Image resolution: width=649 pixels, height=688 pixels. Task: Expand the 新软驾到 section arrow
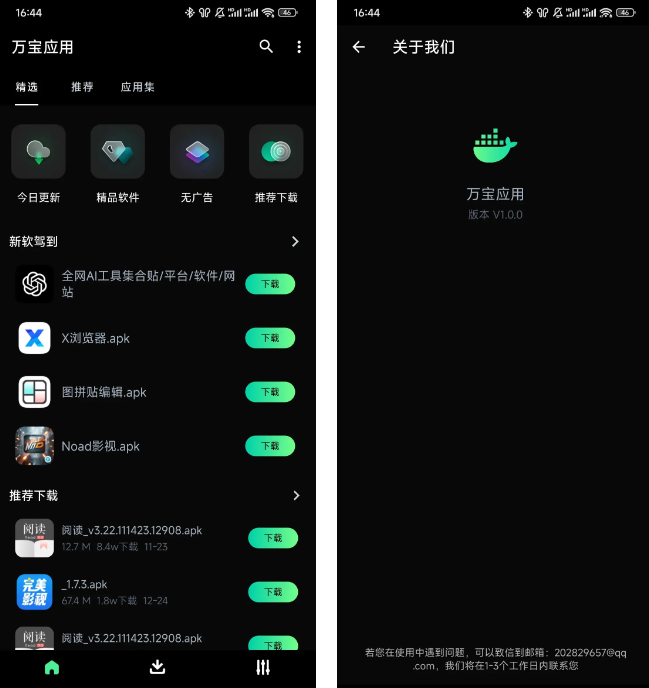point(295,242)
